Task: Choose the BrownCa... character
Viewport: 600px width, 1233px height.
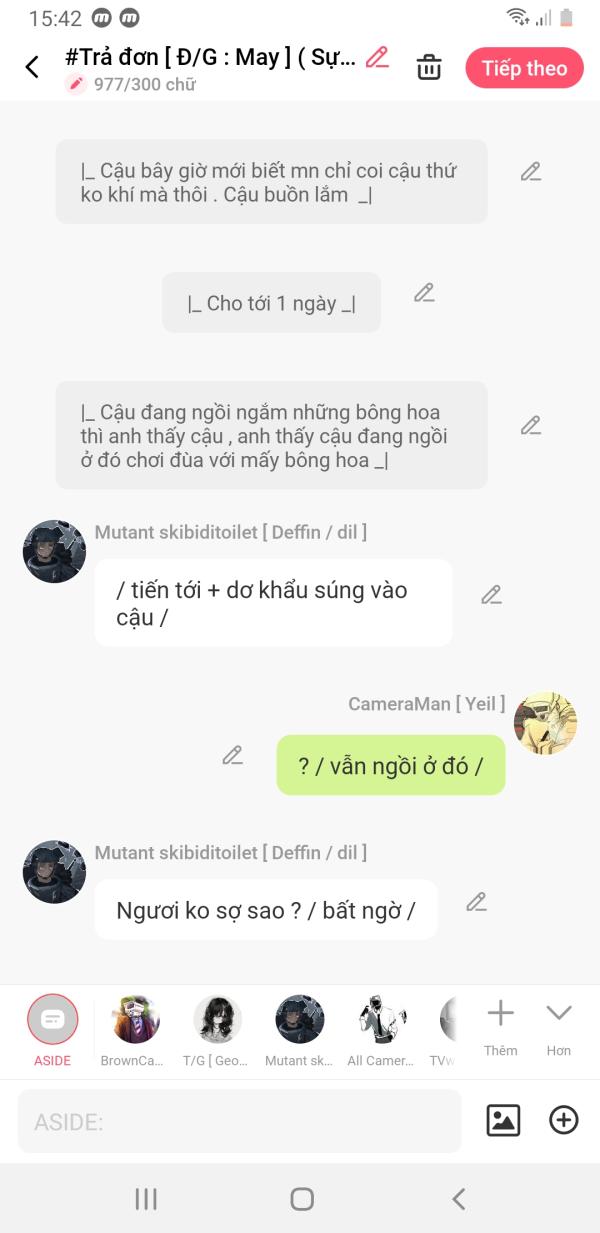Action: [134, 1027]
